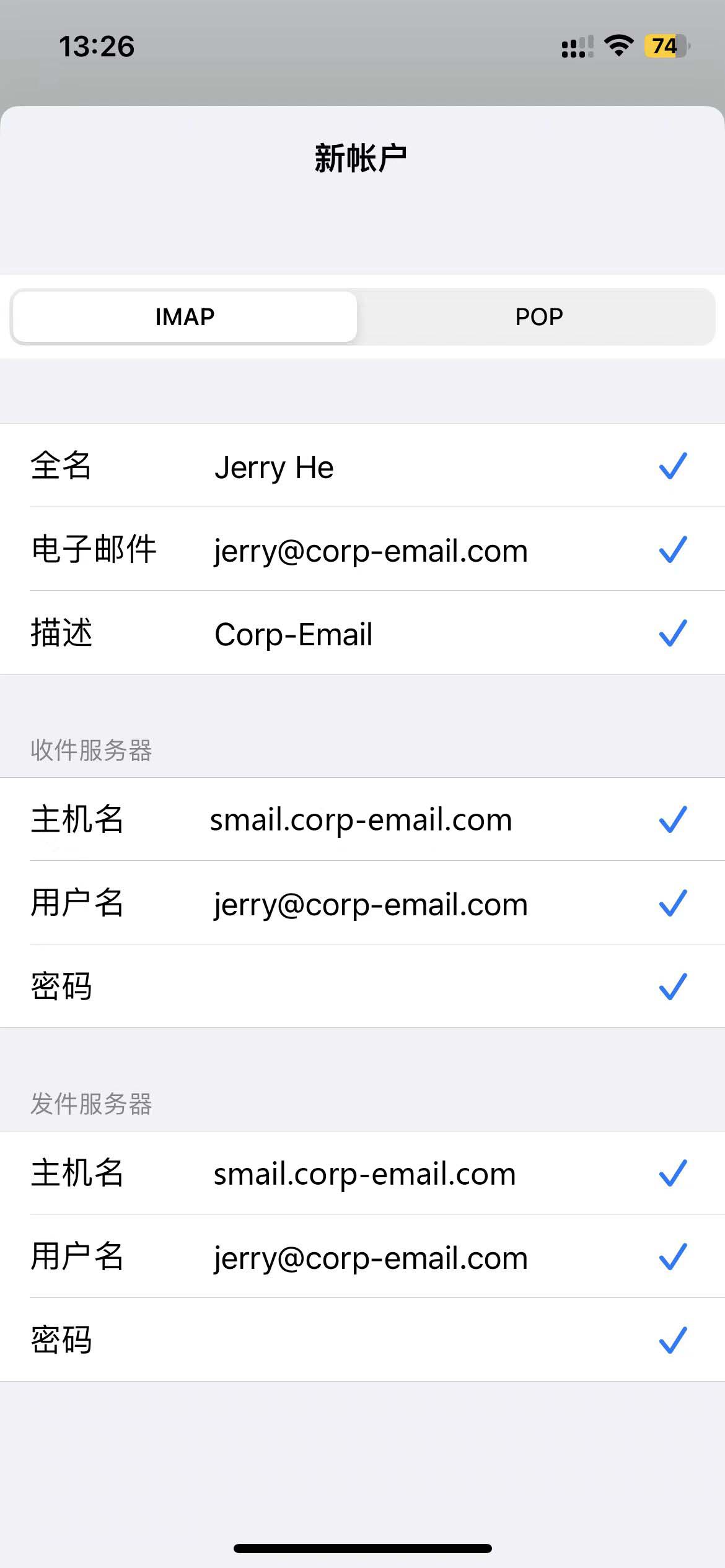Switch to the IMAP segment
725x1568 pixels.
[x=185, y=317]
